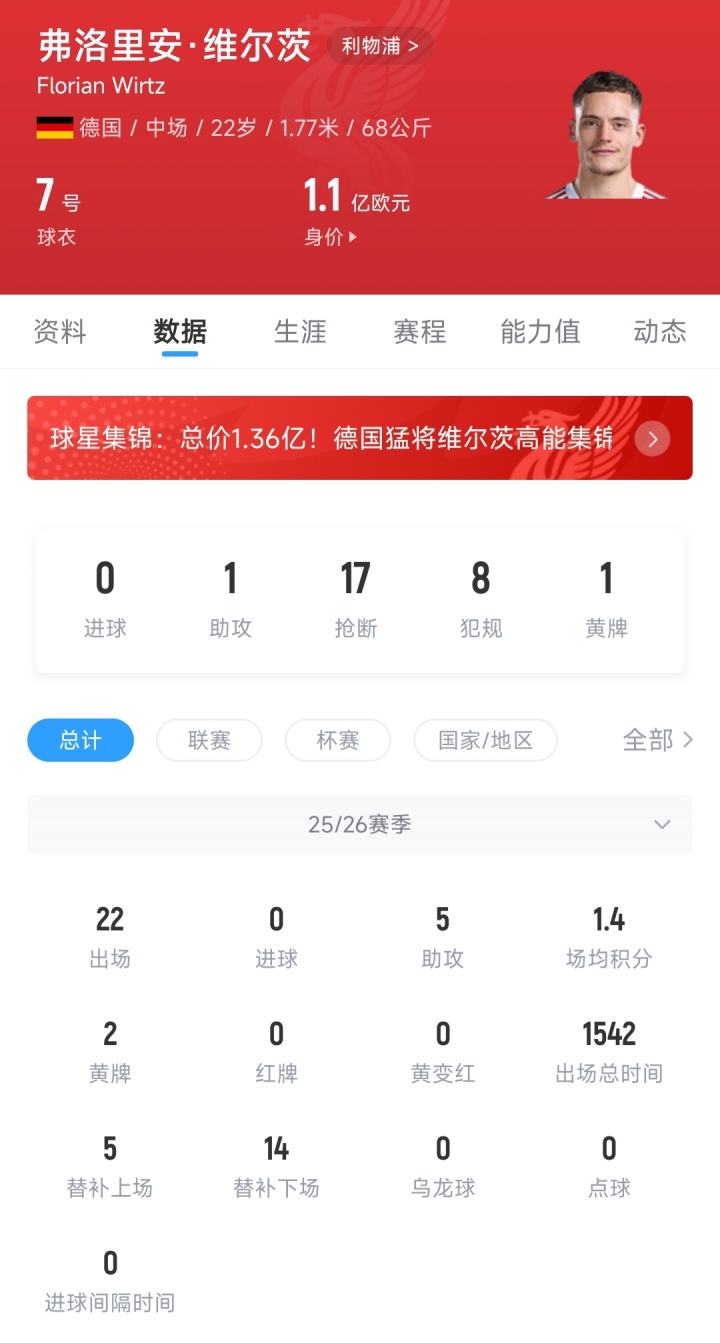This screenshot has width=720, height=1343.
Task: Filter stats by 联赛
Action: 209,741
